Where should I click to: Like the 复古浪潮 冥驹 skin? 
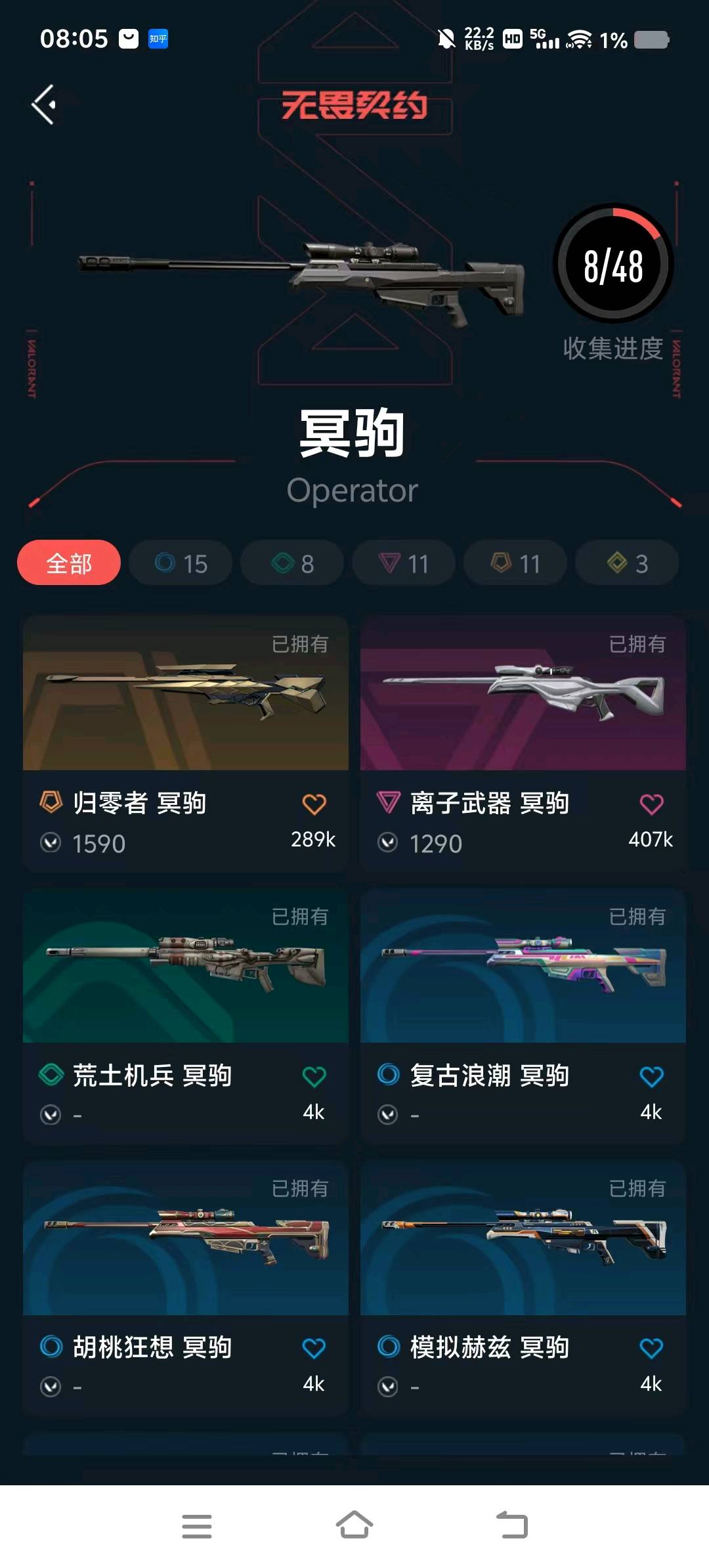pos(651,1076)
